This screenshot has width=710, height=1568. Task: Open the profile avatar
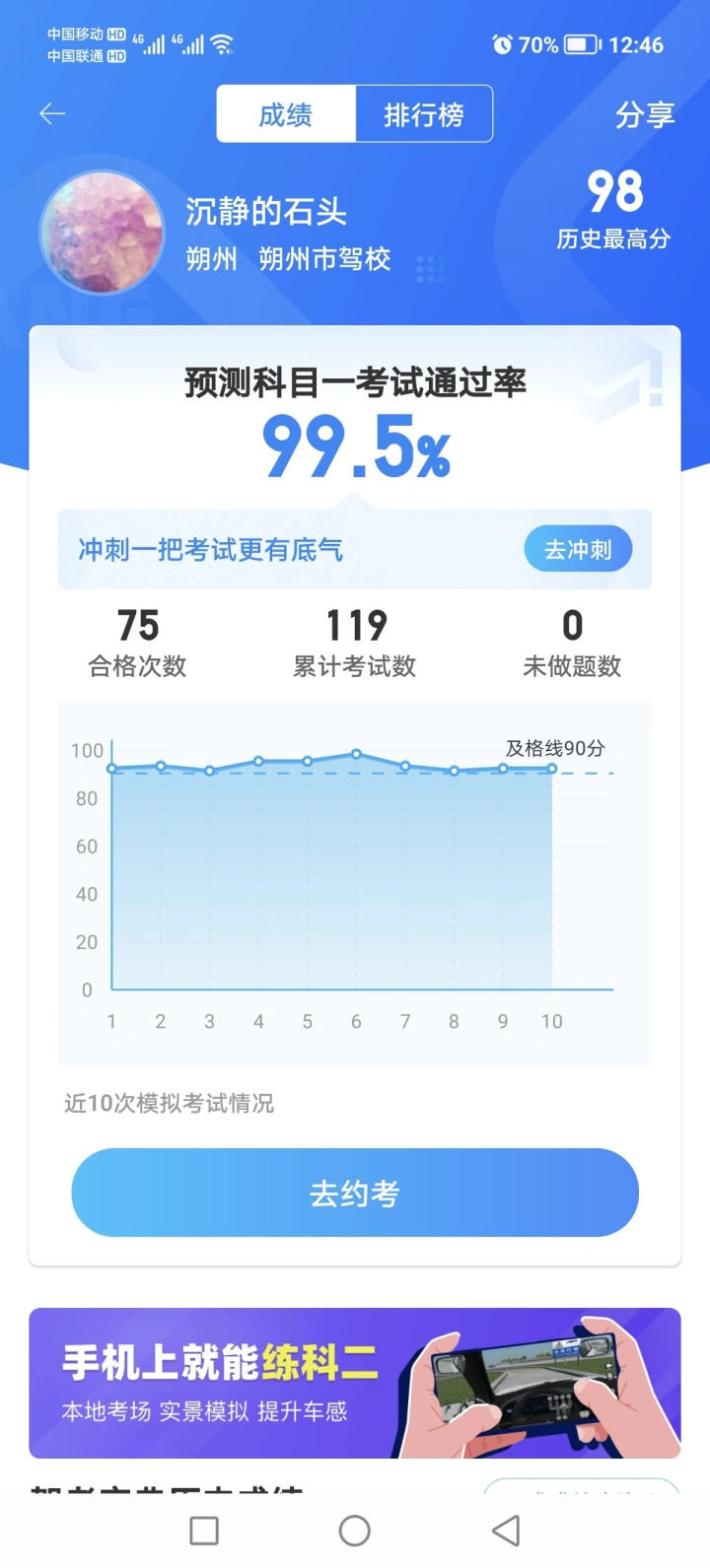tap(102, 233)
